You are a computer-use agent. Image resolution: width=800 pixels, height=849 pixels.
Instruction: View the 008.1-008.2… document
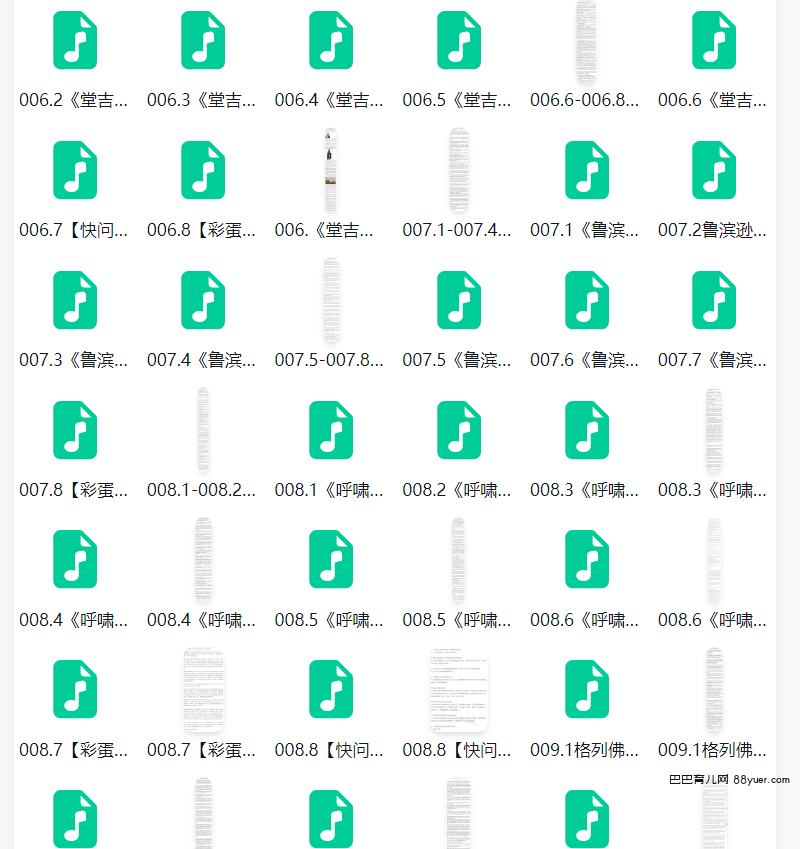coord(203,430)
